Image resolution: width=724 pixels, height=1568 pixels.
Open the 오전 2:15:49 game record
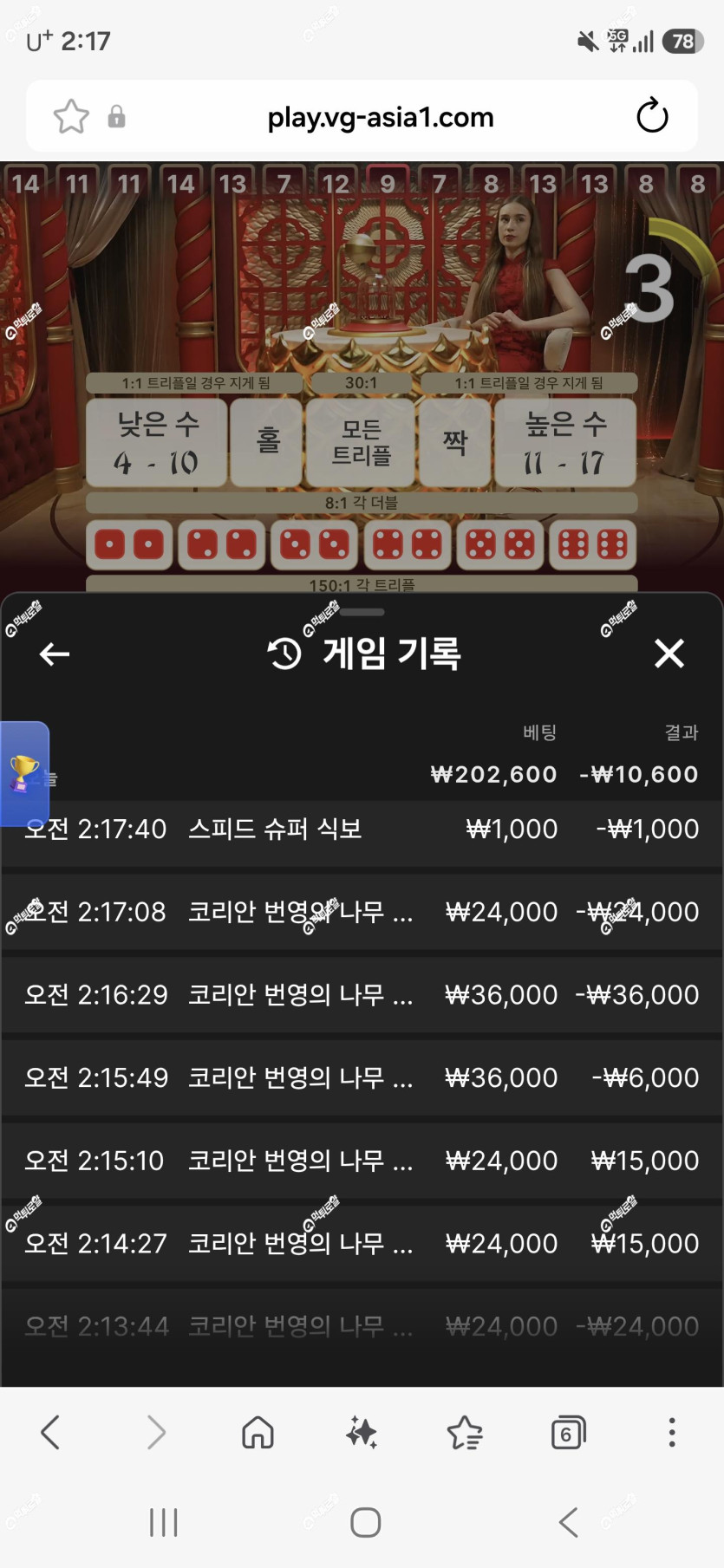362,1077
